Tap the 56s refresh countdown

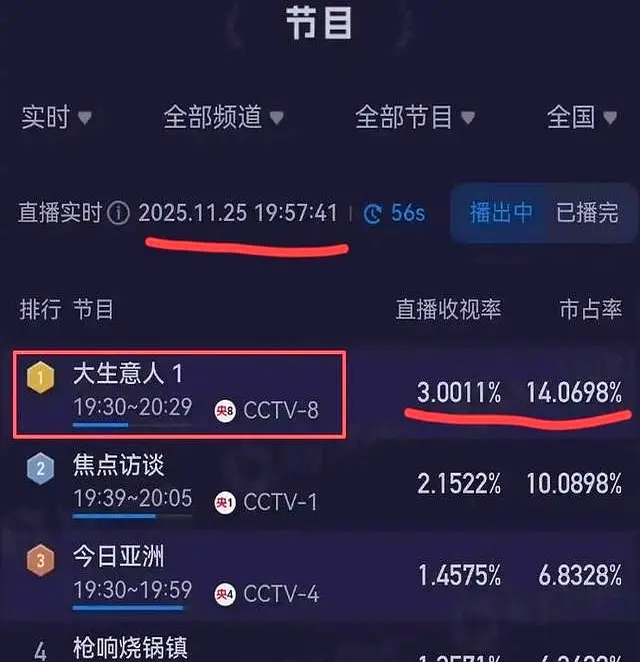(x=394, y=213)
